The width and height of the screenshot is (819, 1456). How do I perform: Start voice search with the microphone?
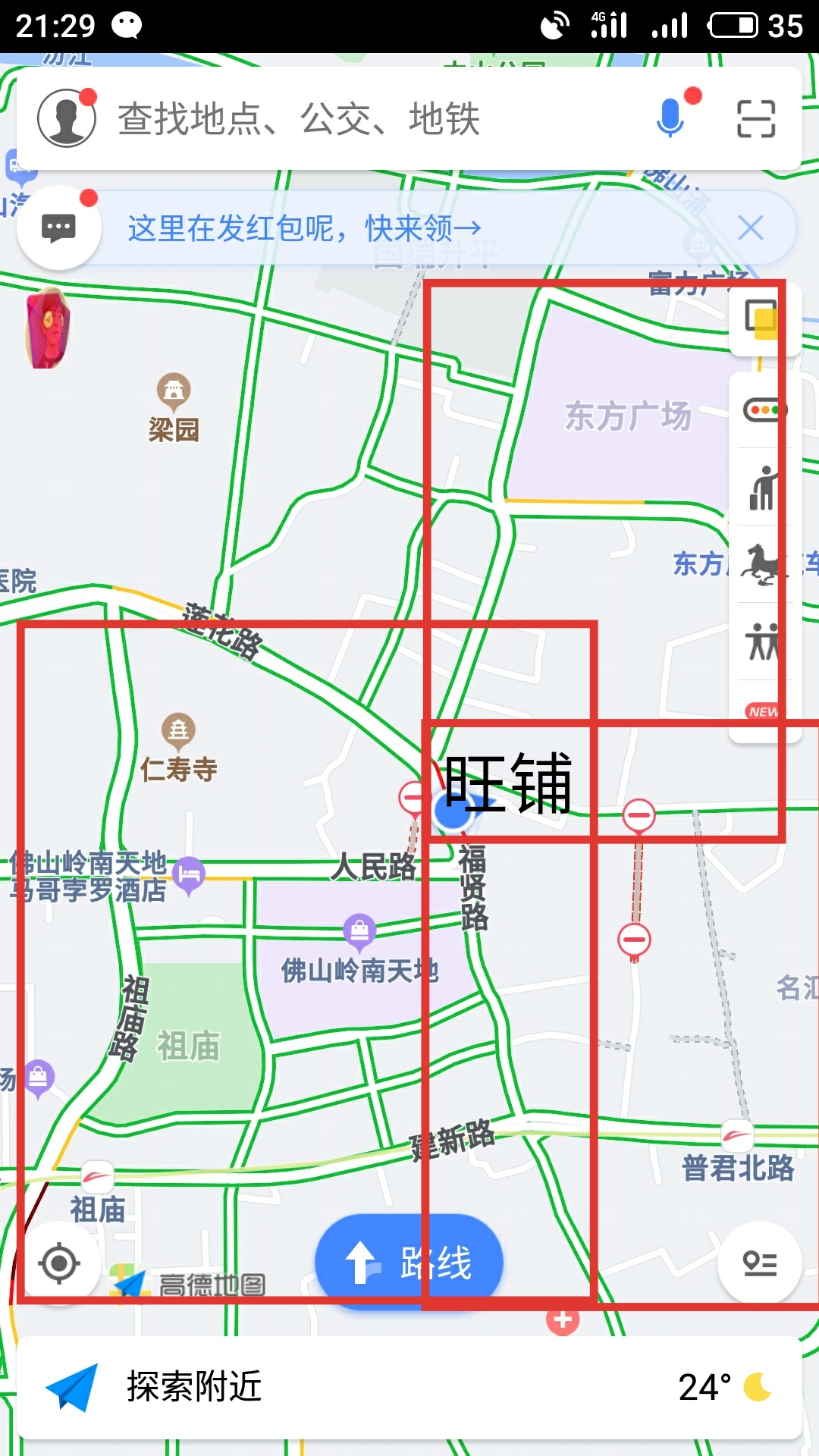pyautogui.click(x=670, y=118)
